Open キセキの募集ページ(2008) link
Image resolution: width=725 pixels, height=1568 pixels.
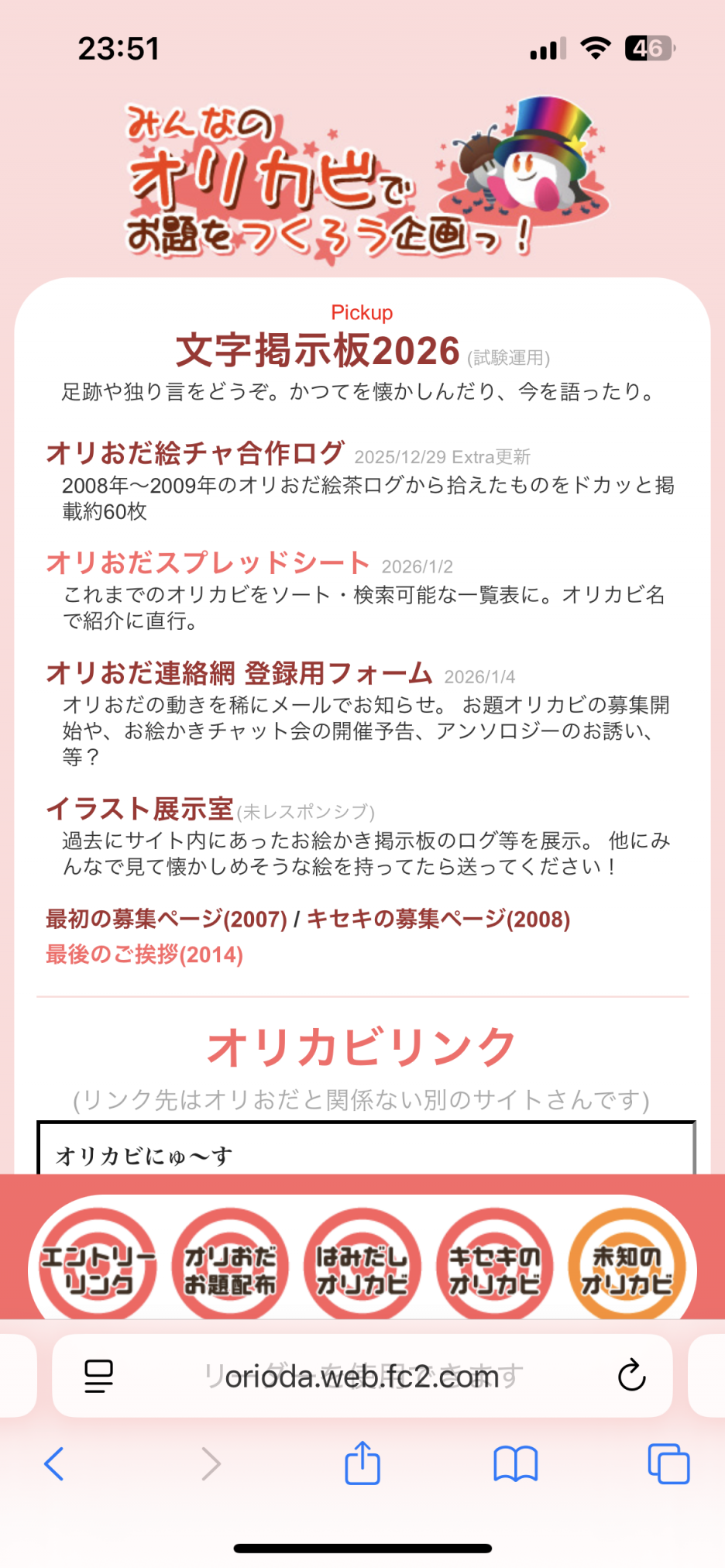[x=438, y=920]
